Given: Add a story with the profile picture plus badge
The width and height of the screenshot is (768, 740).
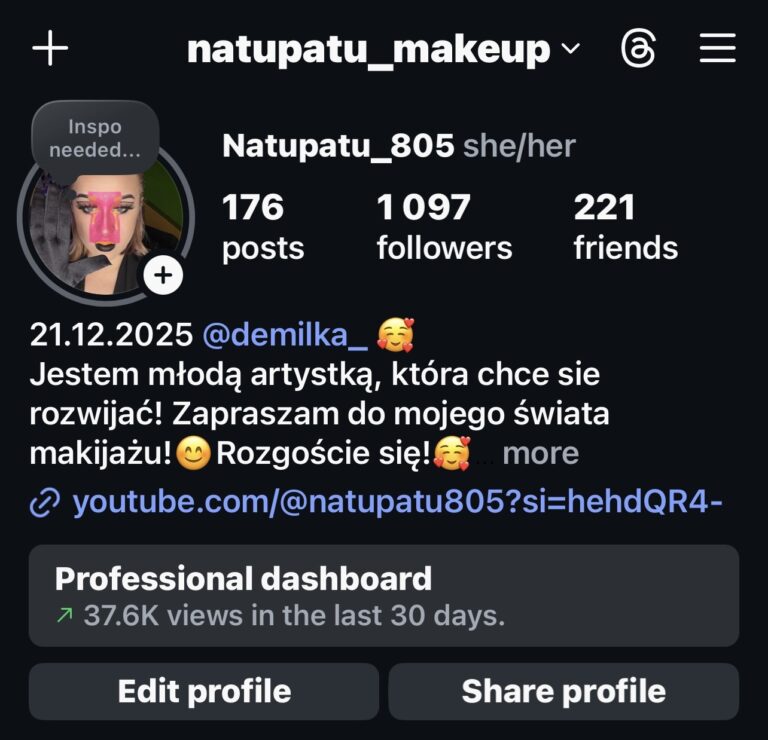Looking at the screenshot, I should pyautogui.click(x=163, y=276).
